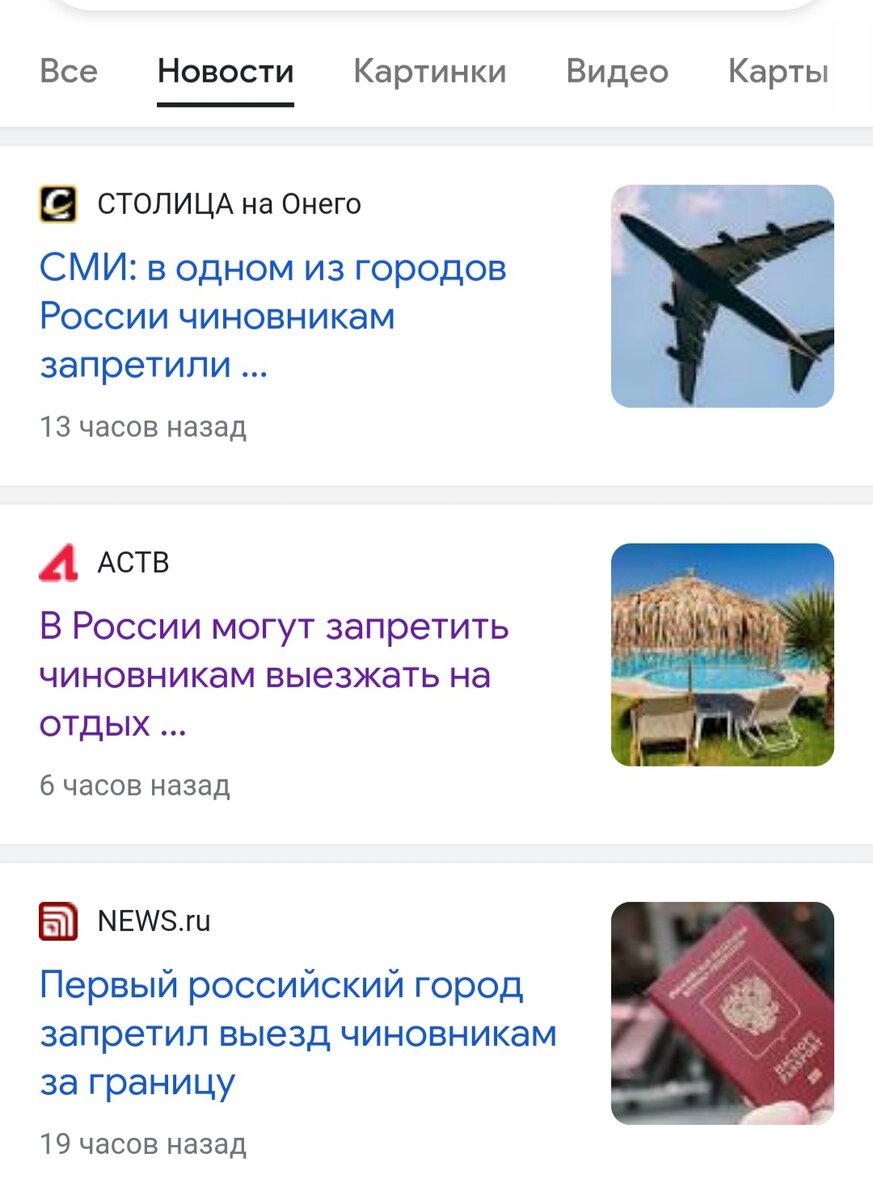Stay on the Новости tab
Viewport: 873px width, 1200px height.
coord(224,71)
